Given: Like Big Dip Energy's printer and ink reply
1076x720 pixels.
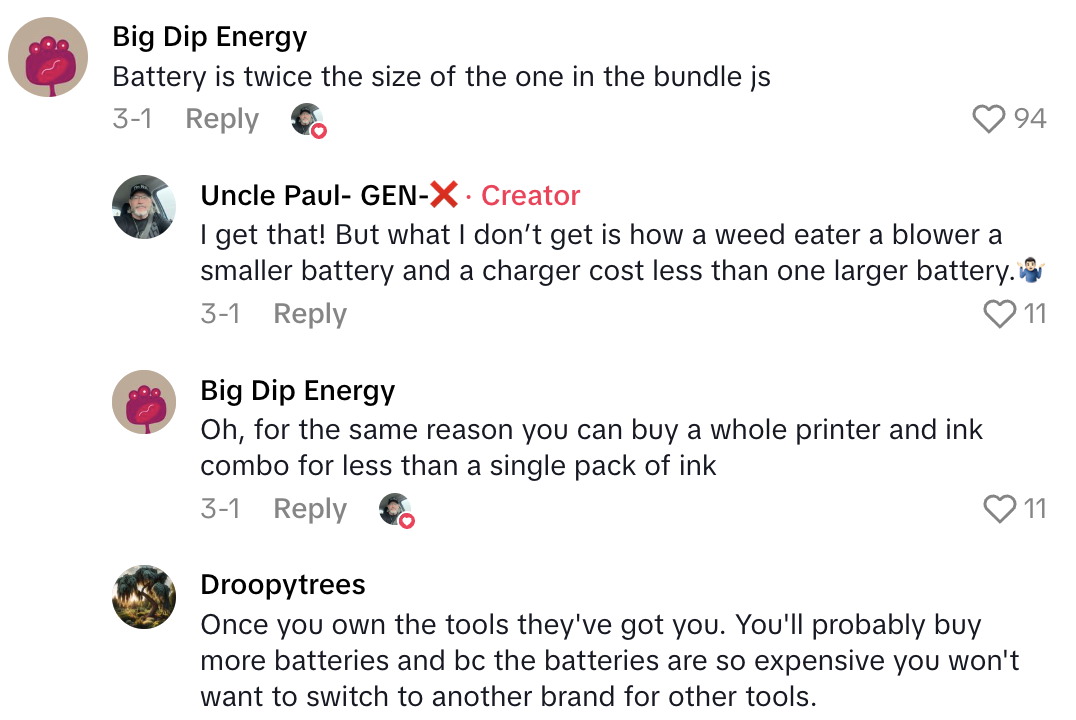Looking at the screenshot, I should (x=1000, y=509).
